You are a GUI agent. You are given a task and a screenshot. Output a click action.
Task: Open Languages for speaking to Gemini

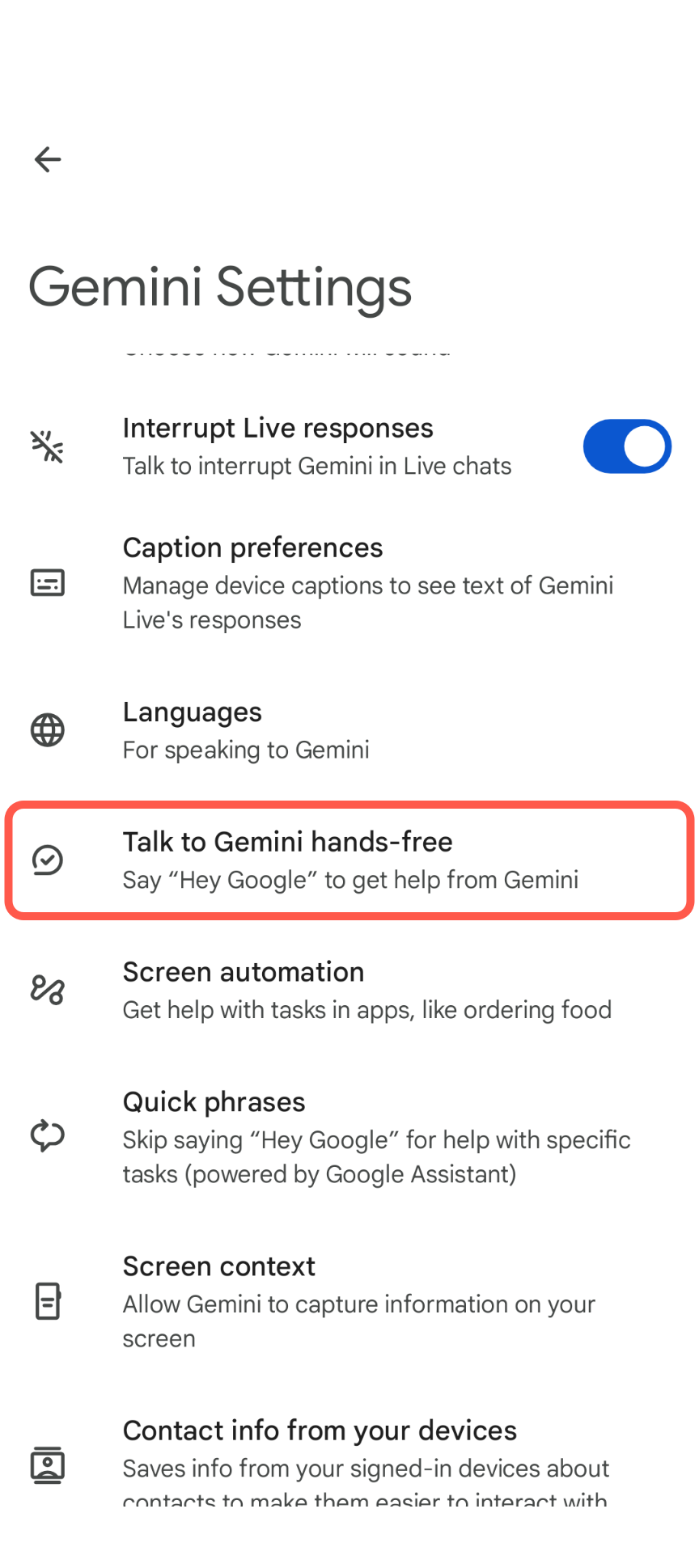tap(349, 730)
